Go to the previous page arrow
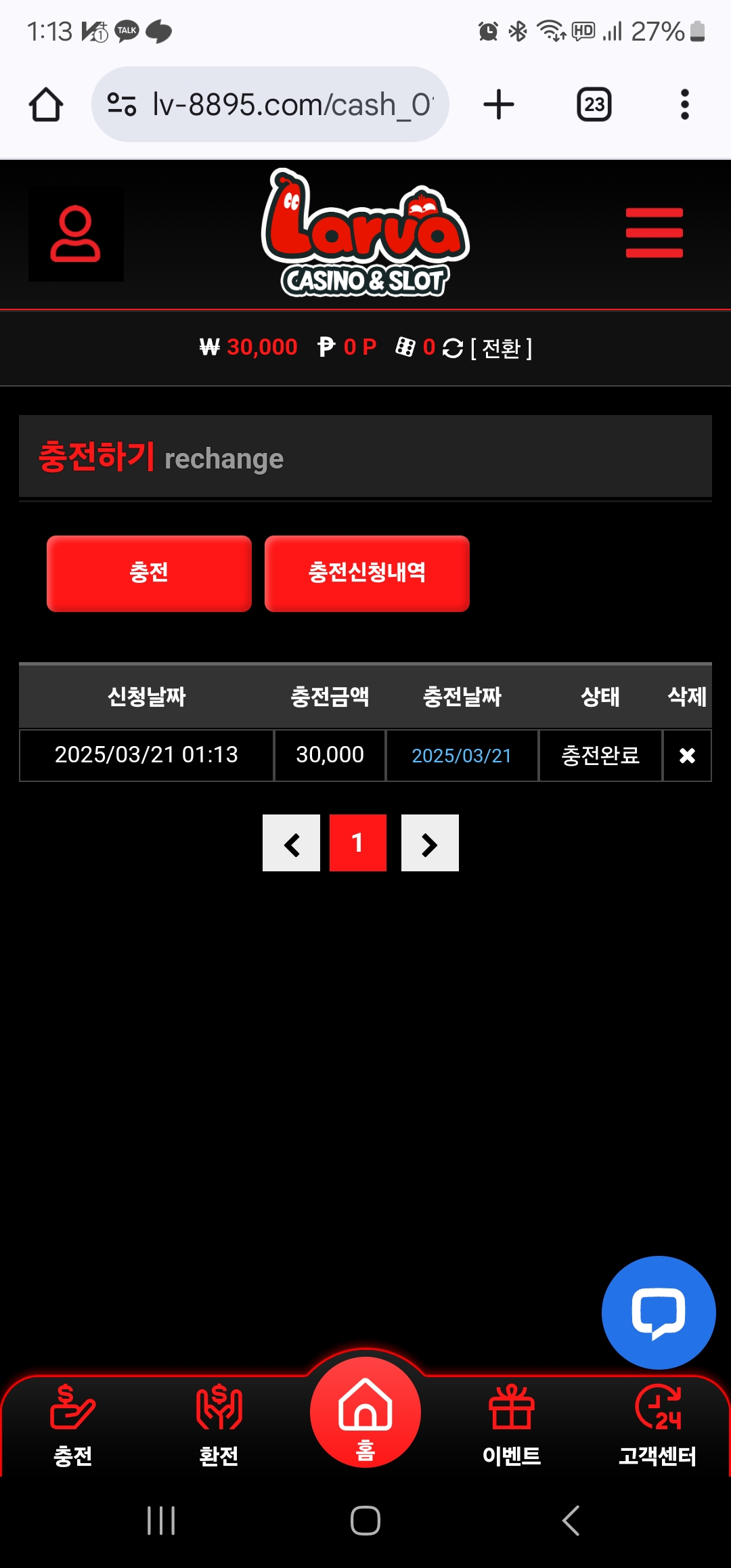Screen dimensions: 731x1568 pyautogui.click(x=291, y=844)
